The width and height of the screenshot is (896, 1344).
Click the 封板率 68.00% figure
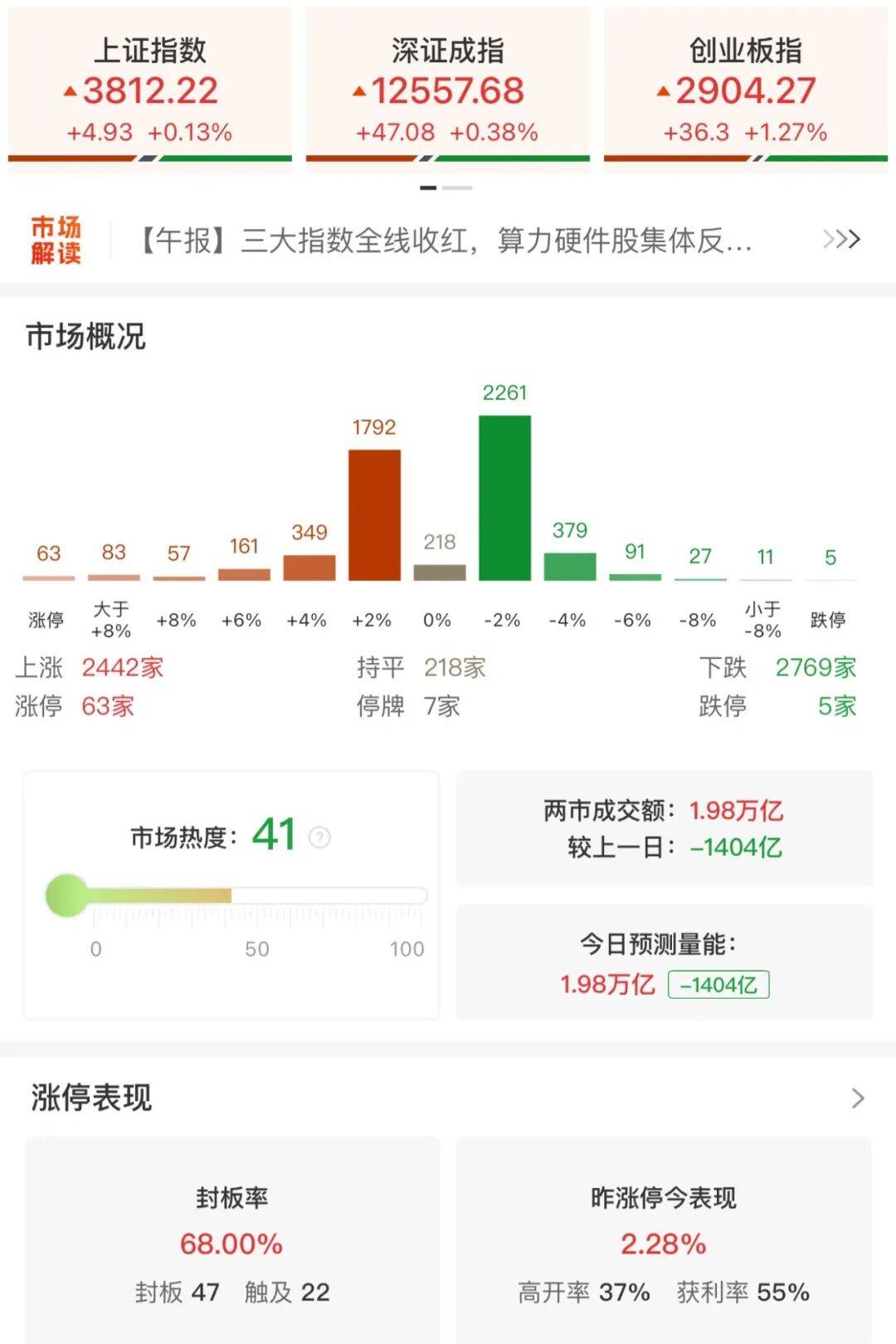[230, 1244]
